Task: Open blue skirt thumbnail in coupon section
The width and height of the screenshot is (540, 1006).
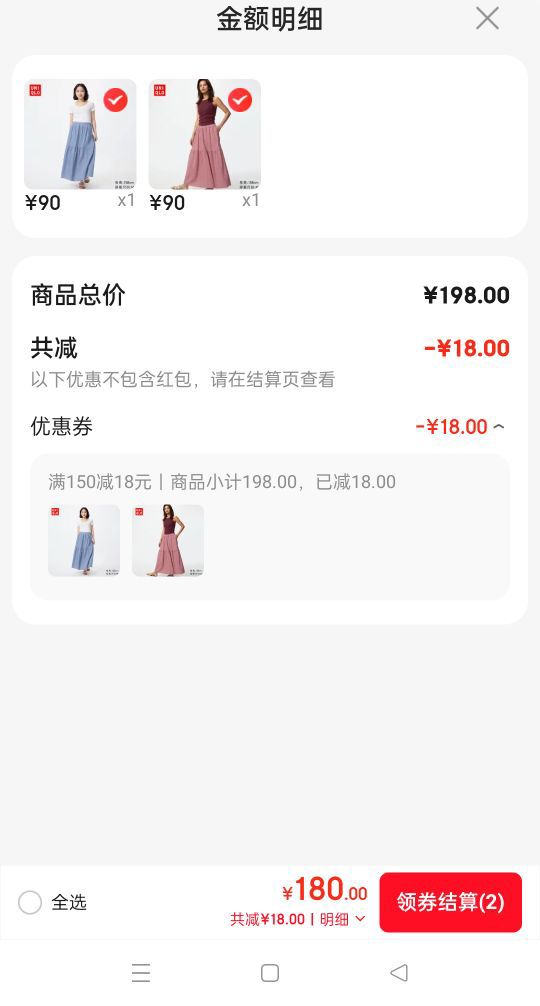Action: (84, 540)
